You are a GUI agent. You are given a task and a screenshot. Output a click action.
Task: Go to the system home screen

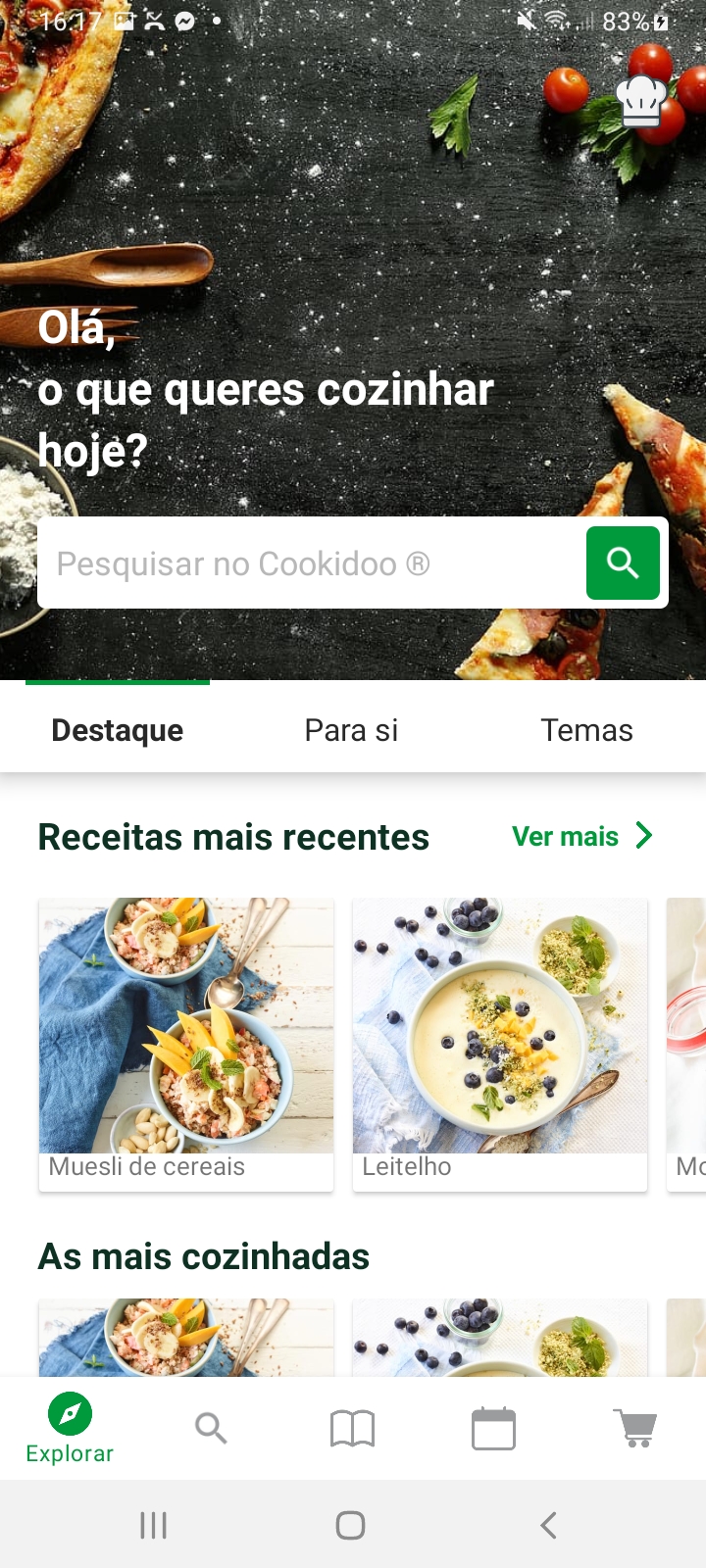(350, 1525)
